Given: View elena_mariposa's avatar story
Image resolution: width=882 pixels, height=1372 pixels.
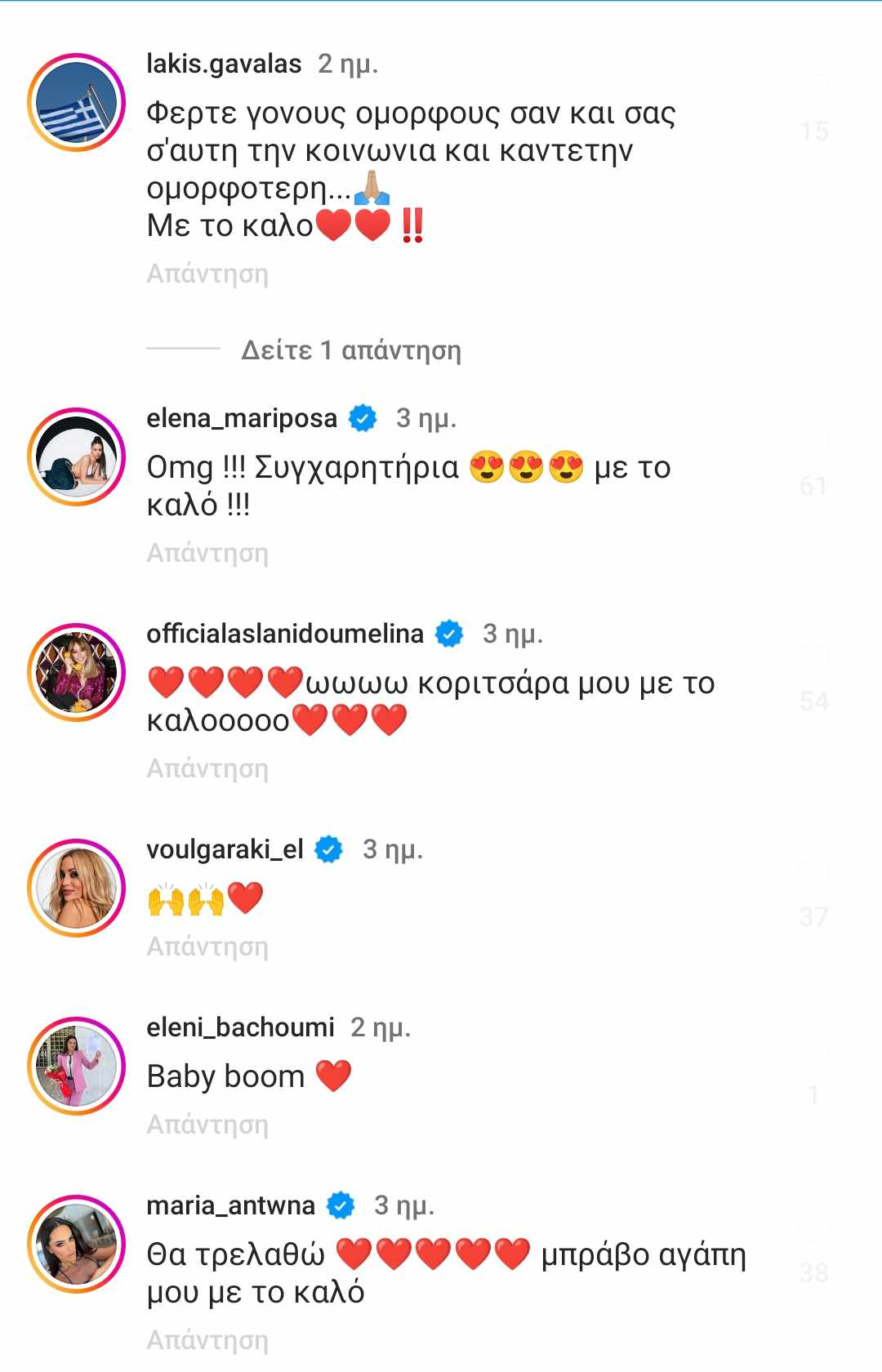Looking at the screenshot, I should click(x=76, y=457).
